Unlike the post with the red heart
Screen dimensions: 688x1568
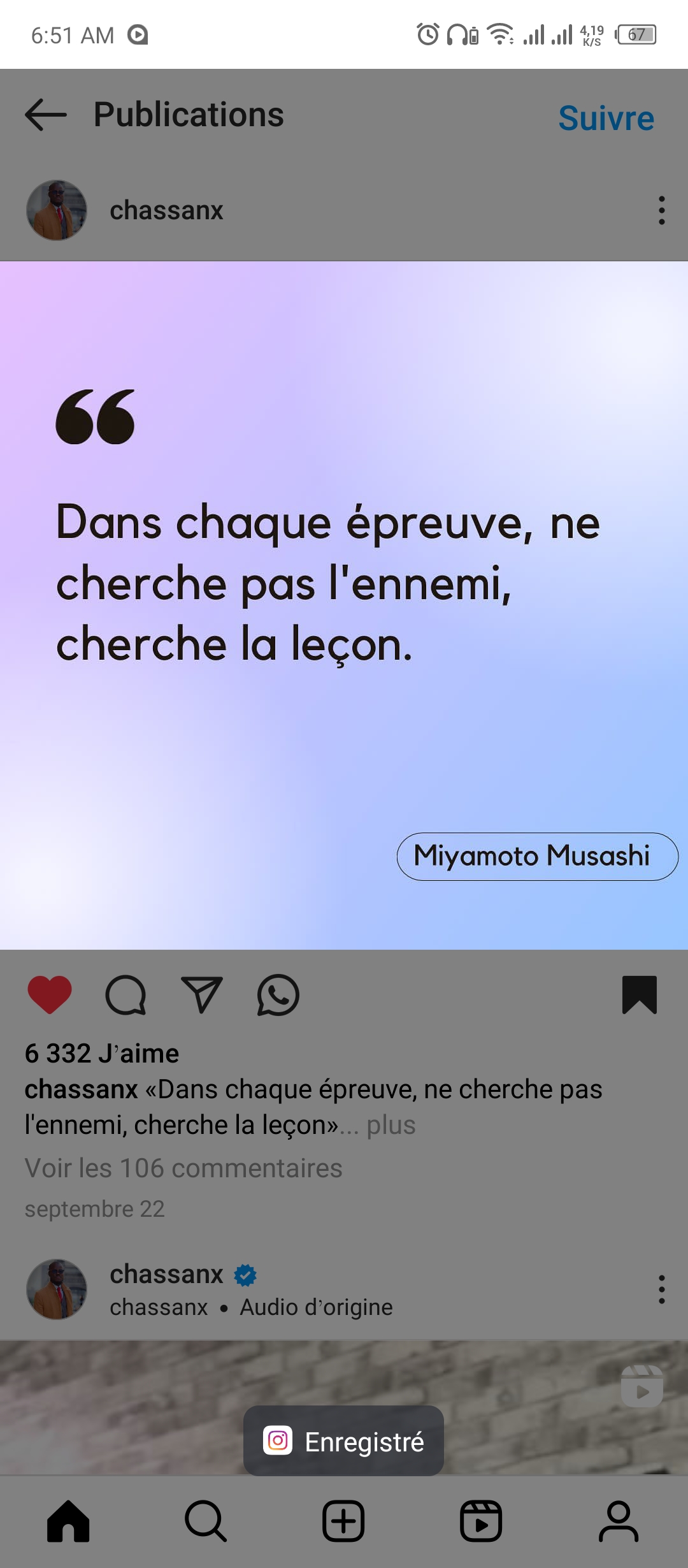50,994
